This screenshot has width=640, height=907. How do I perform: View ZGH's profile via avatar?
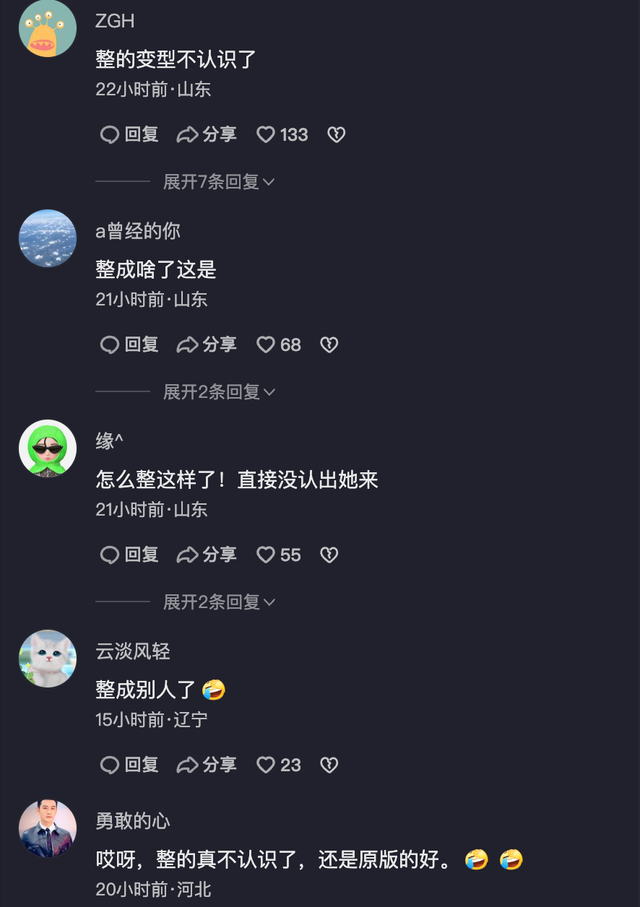click(48, 28)
